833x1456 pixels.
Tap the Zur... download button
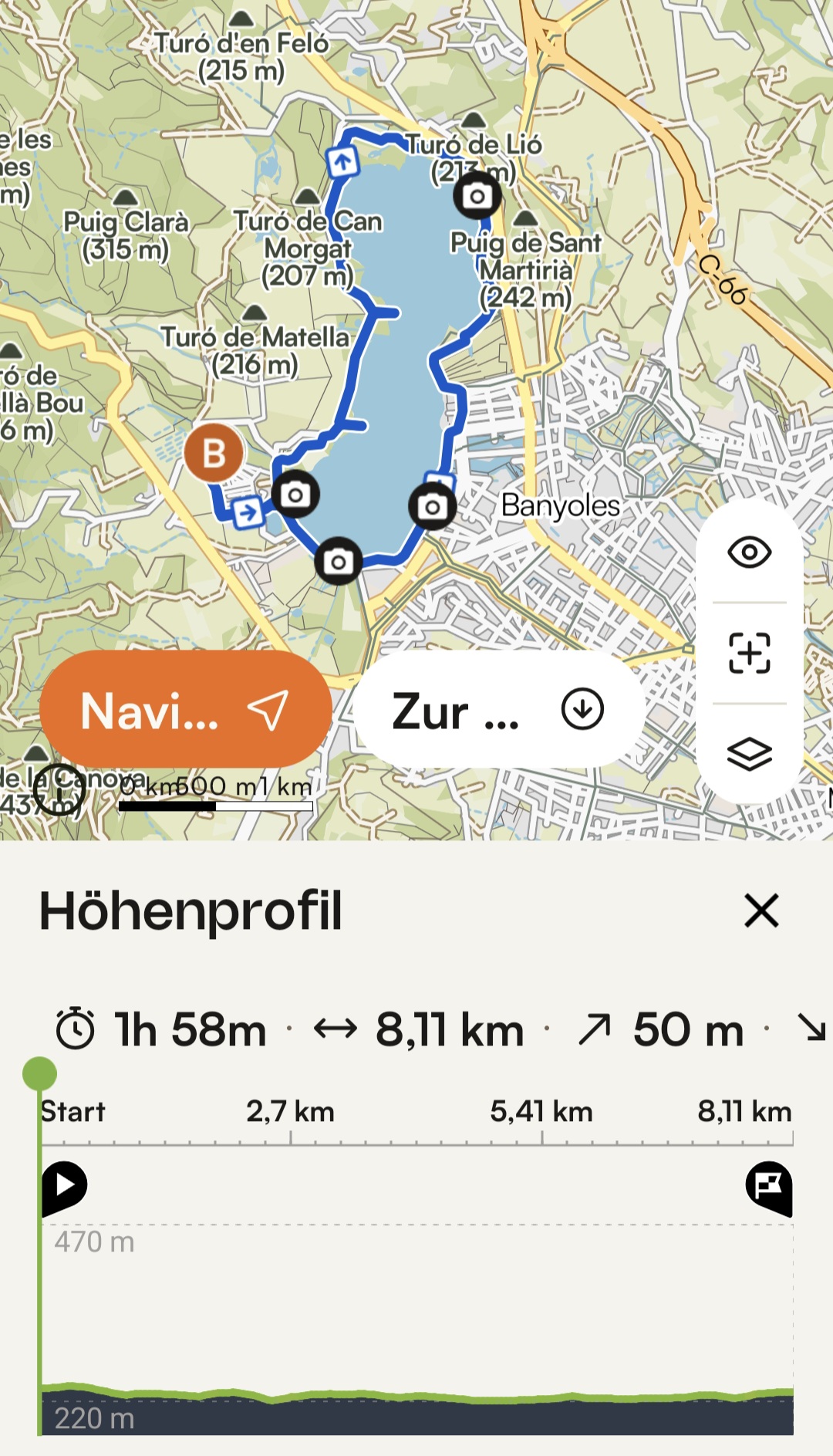coord(498,709)
